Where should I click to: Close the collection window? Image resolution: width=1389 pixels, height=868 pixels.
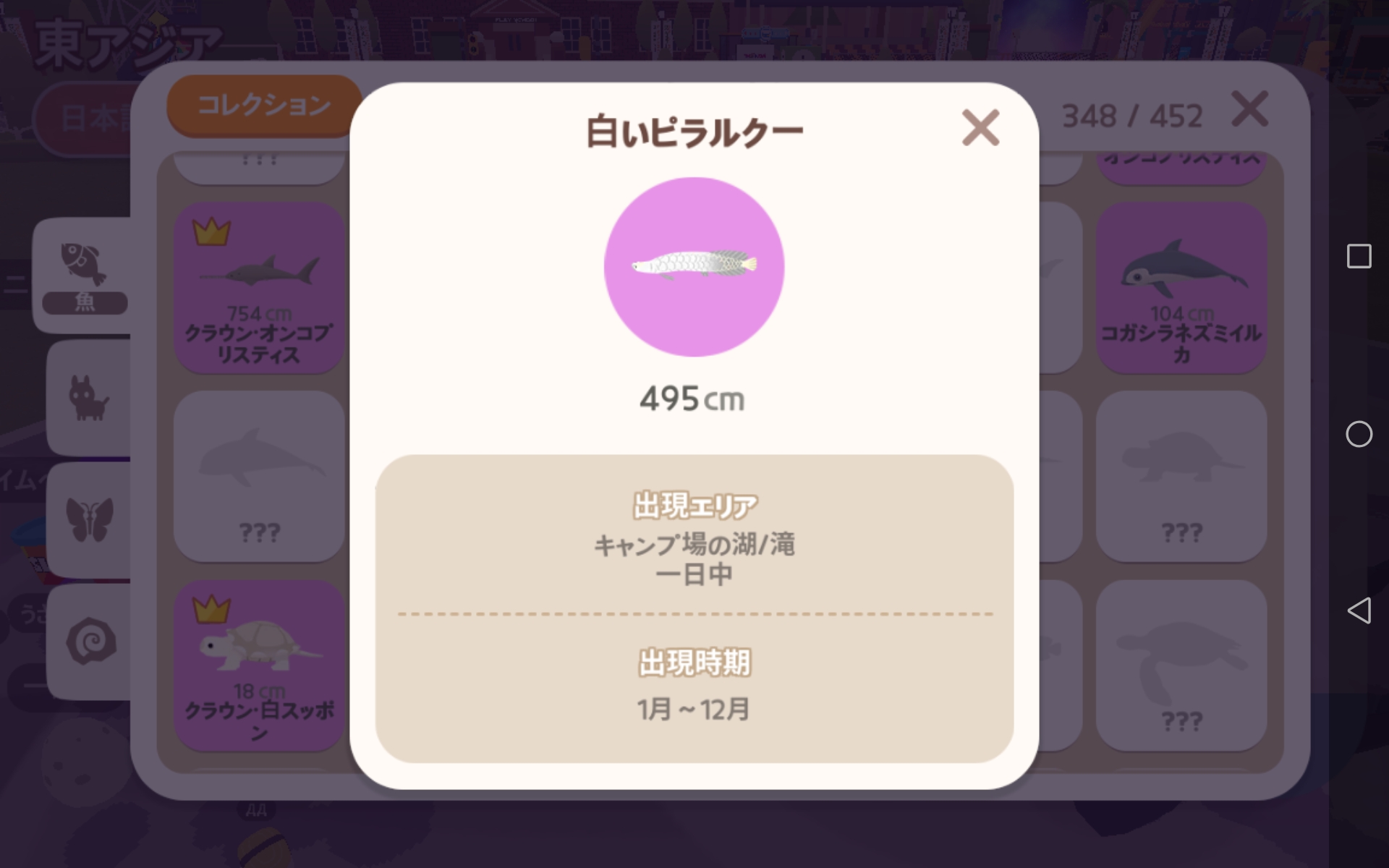(x=1249, y=110)
